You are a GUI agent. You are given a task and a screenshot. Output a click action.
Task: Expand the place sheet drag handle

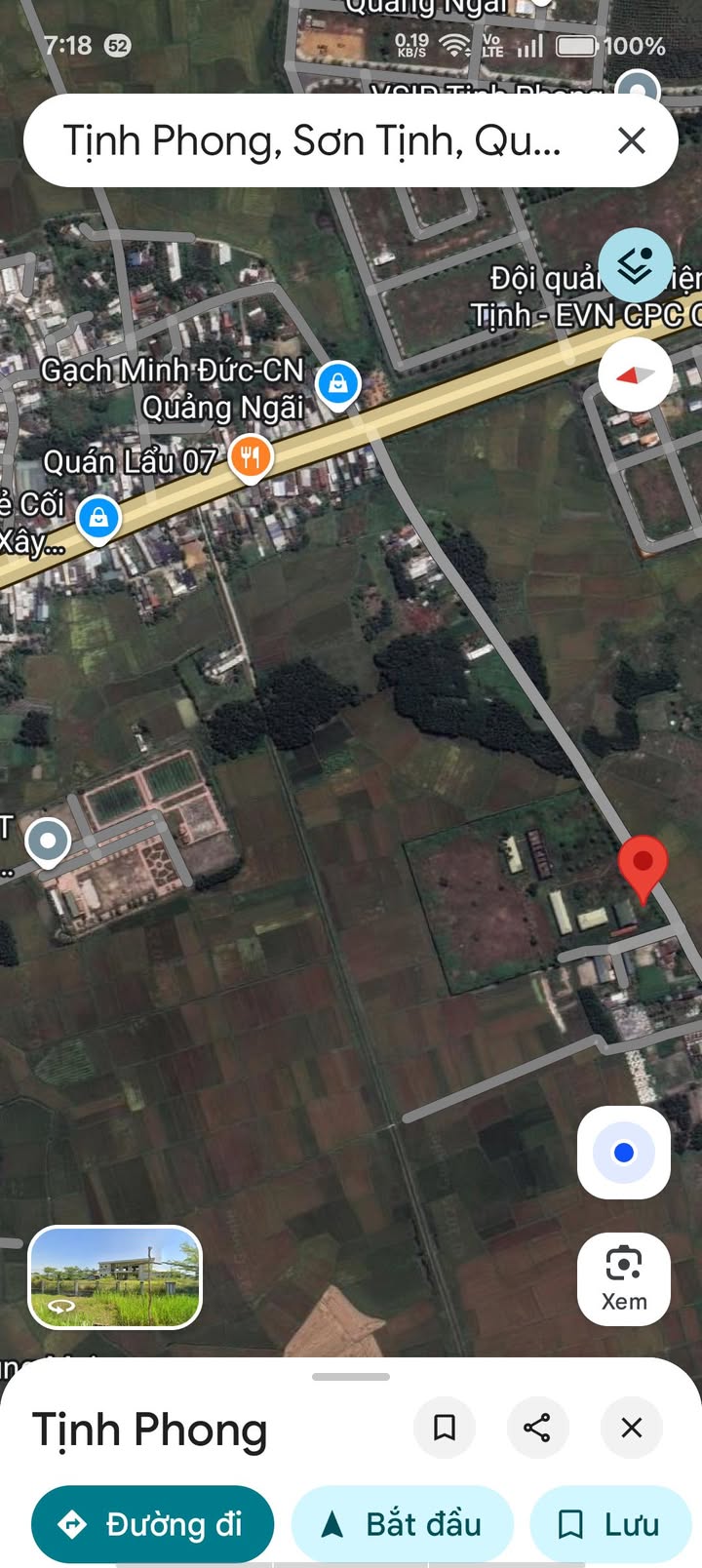tap(351, 1377)
